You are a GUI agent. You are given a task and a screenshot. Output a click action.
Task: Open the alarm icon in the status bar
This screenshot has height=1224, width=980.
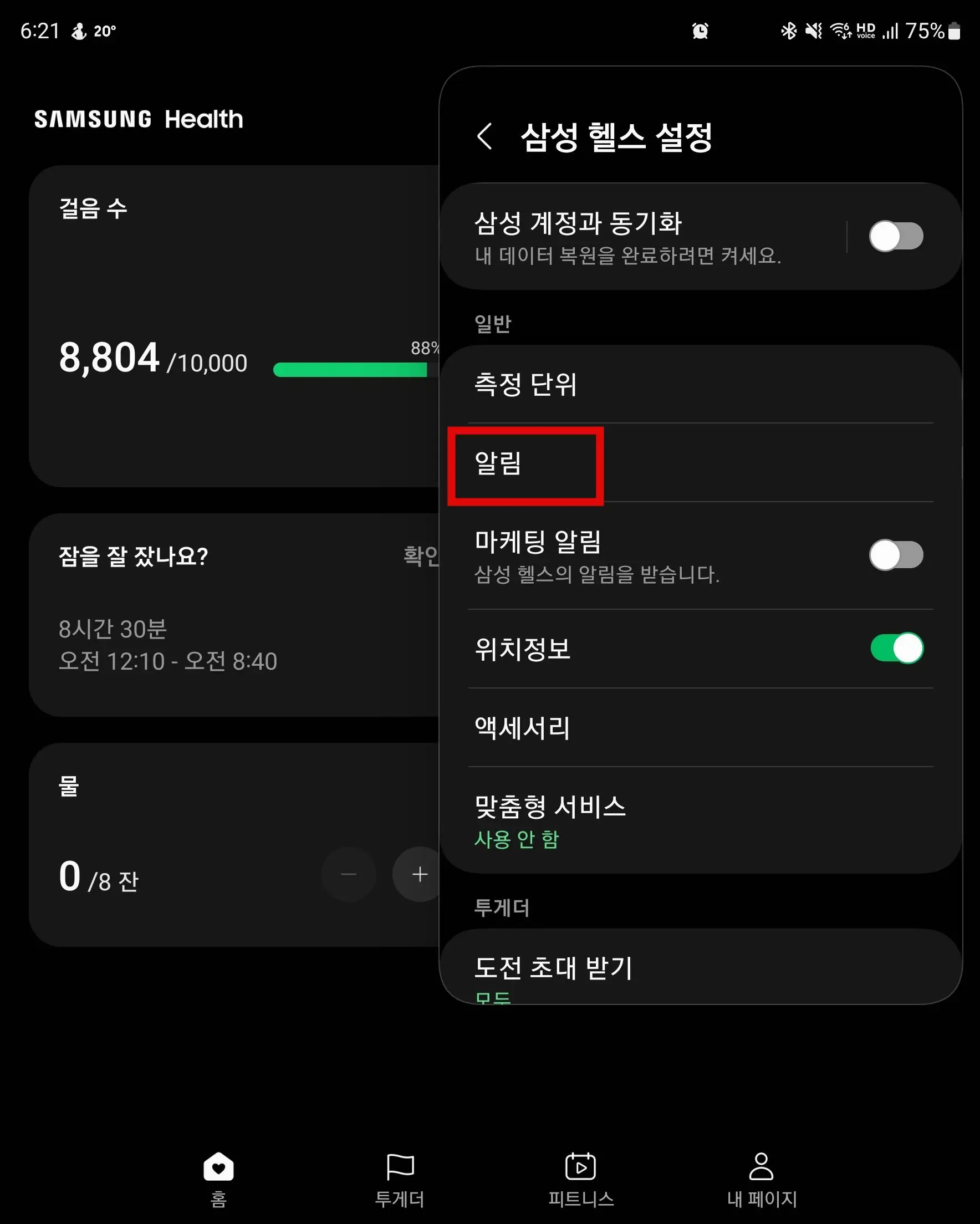pyautogui.click(x=701, y=31)
